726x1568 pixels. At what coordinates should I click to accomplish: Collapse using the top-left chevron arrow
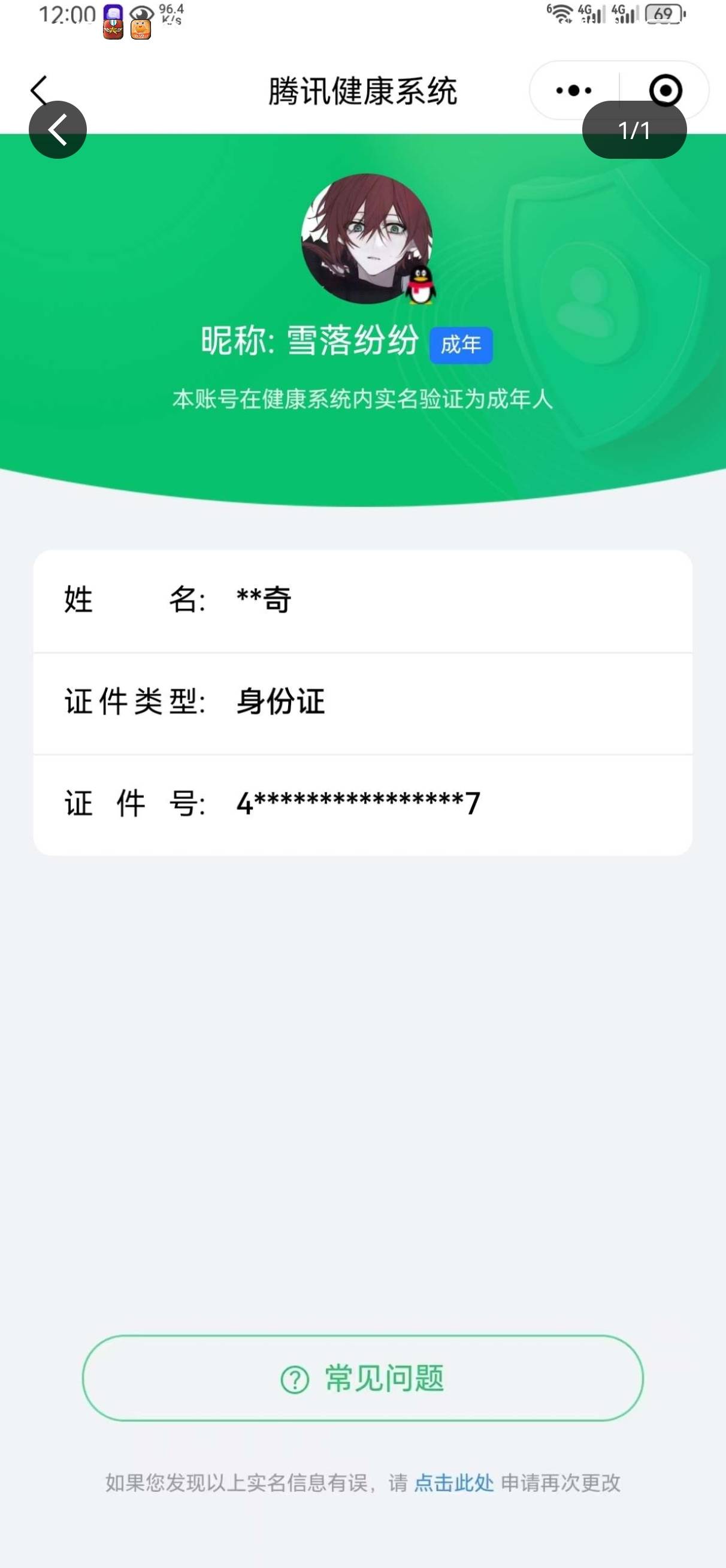pyautogui.click(x=38, y=89)
